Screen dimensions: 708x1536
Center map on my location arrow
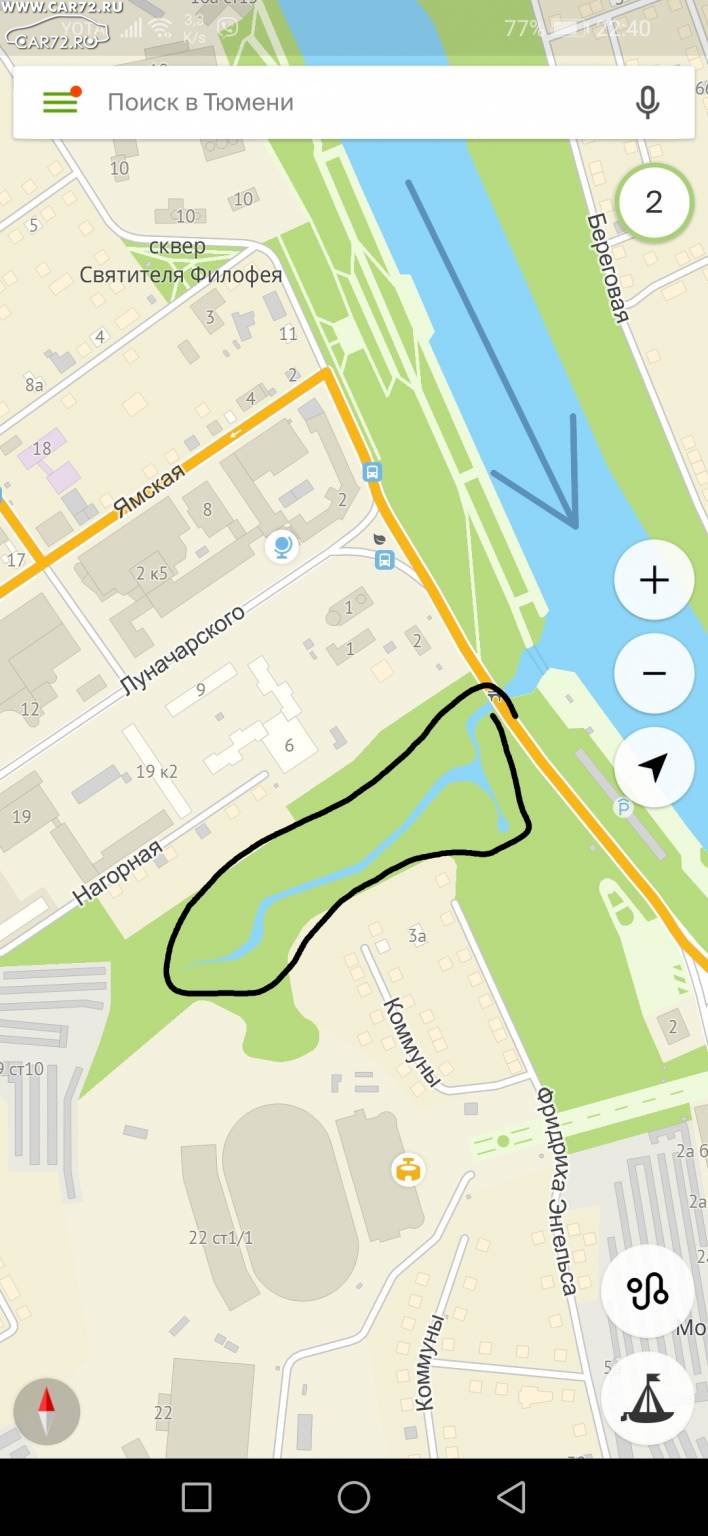pyautogui.click(x=654, y=767)
